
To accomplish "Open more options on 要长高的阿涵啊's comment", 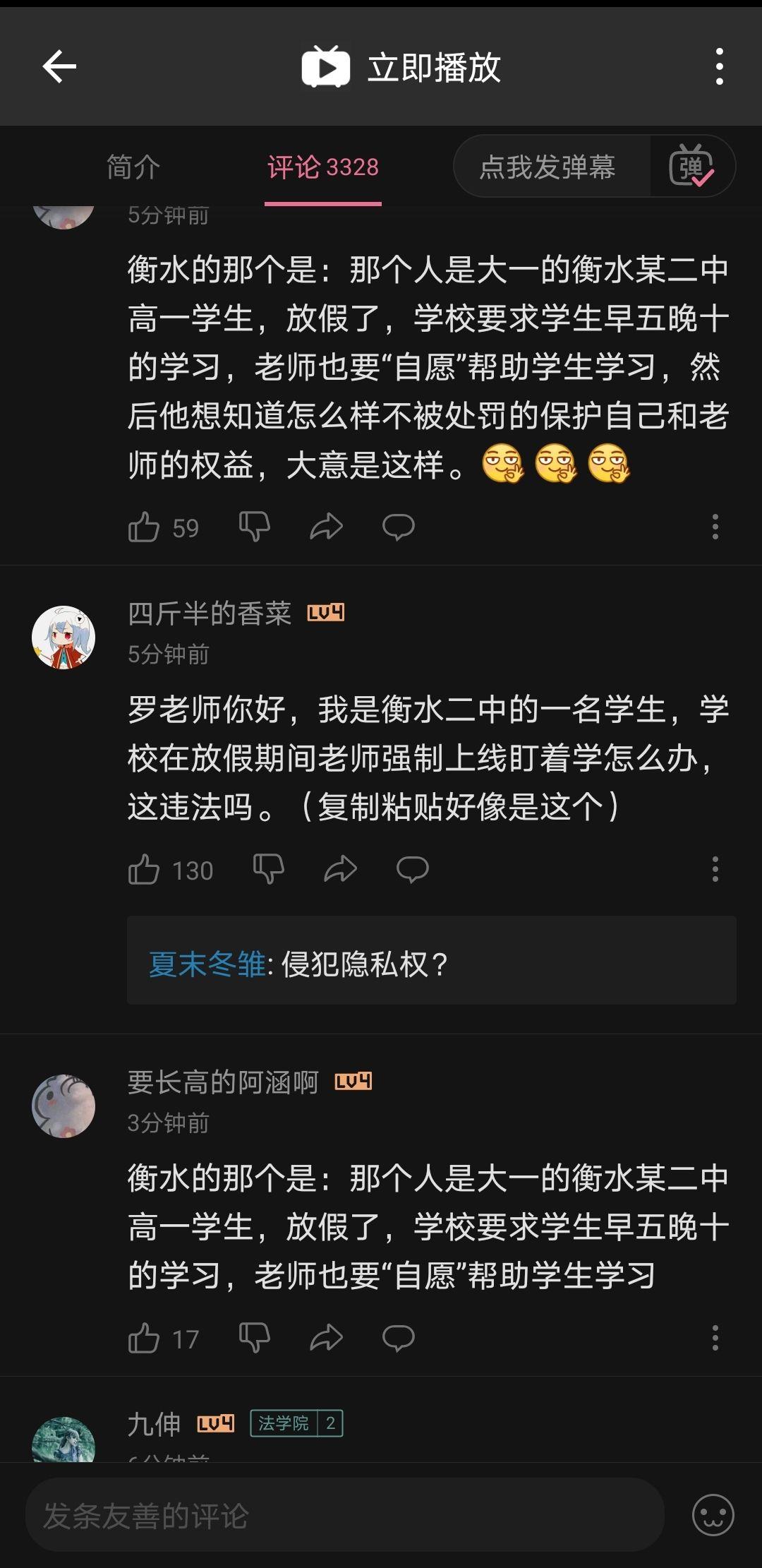I will click(x=715, y=1339).
